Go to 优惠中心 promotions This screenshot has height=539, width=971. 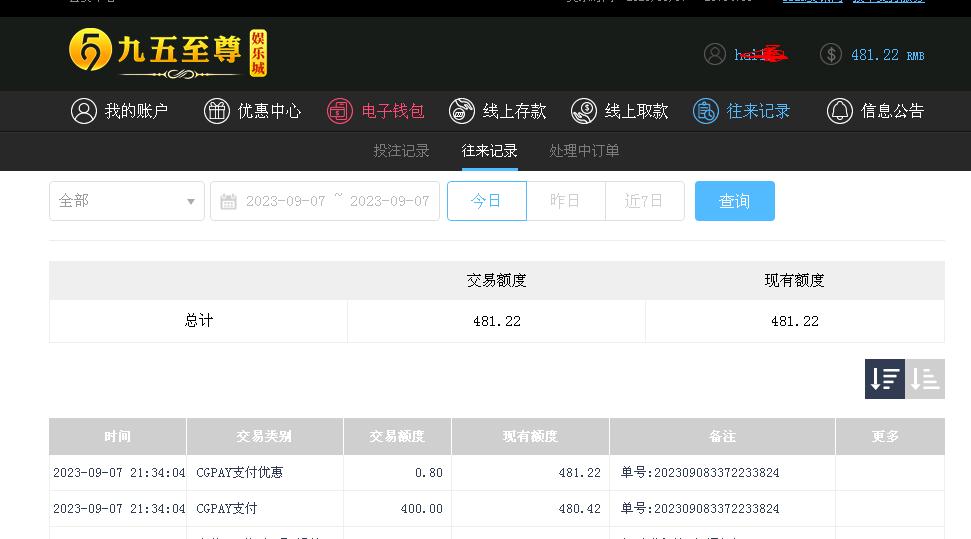pyautogui.click(x=252, y=111)
